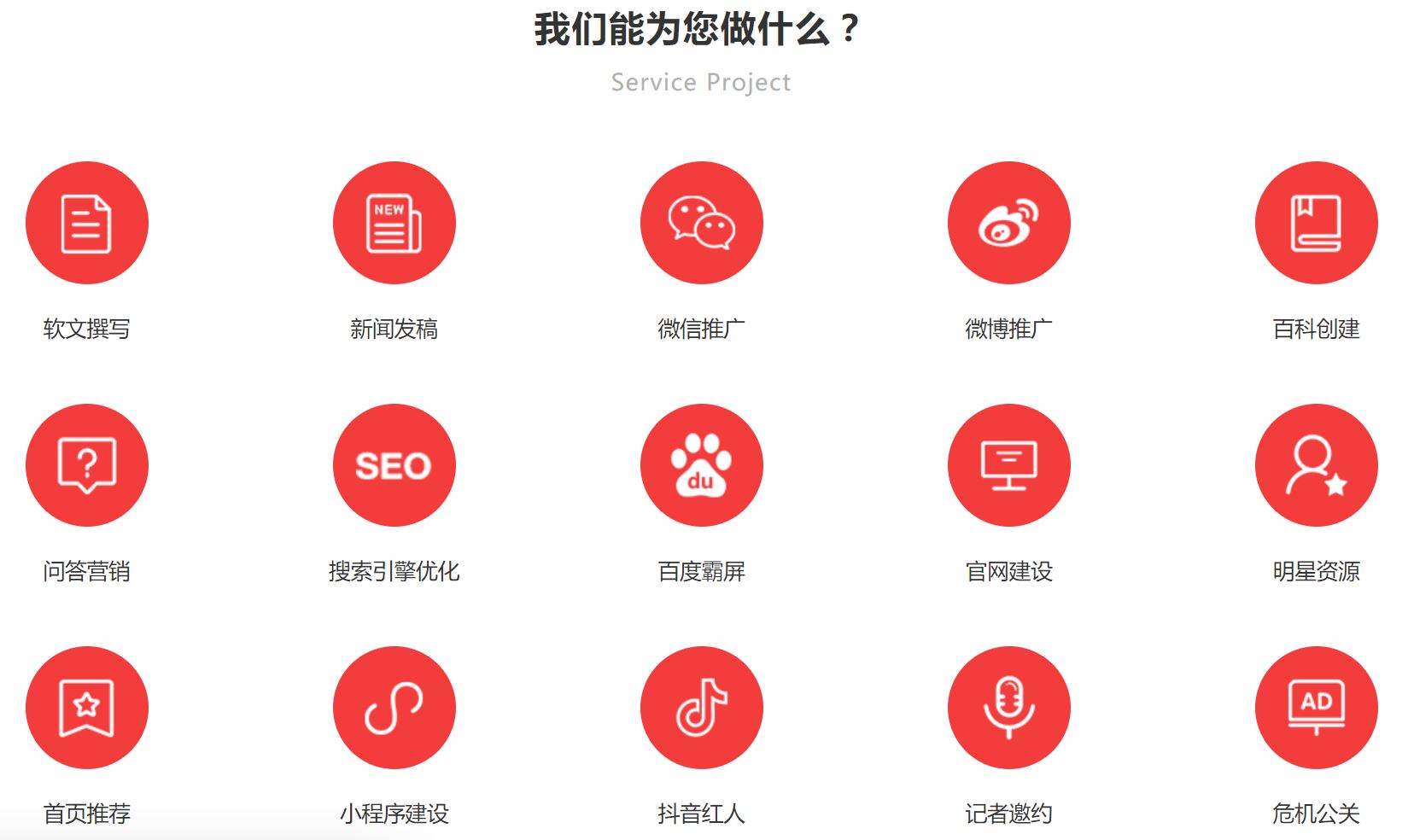Select the 明星资源 service
Image resolution: width=1414 pixels, height=840 pixels.
1316,465
